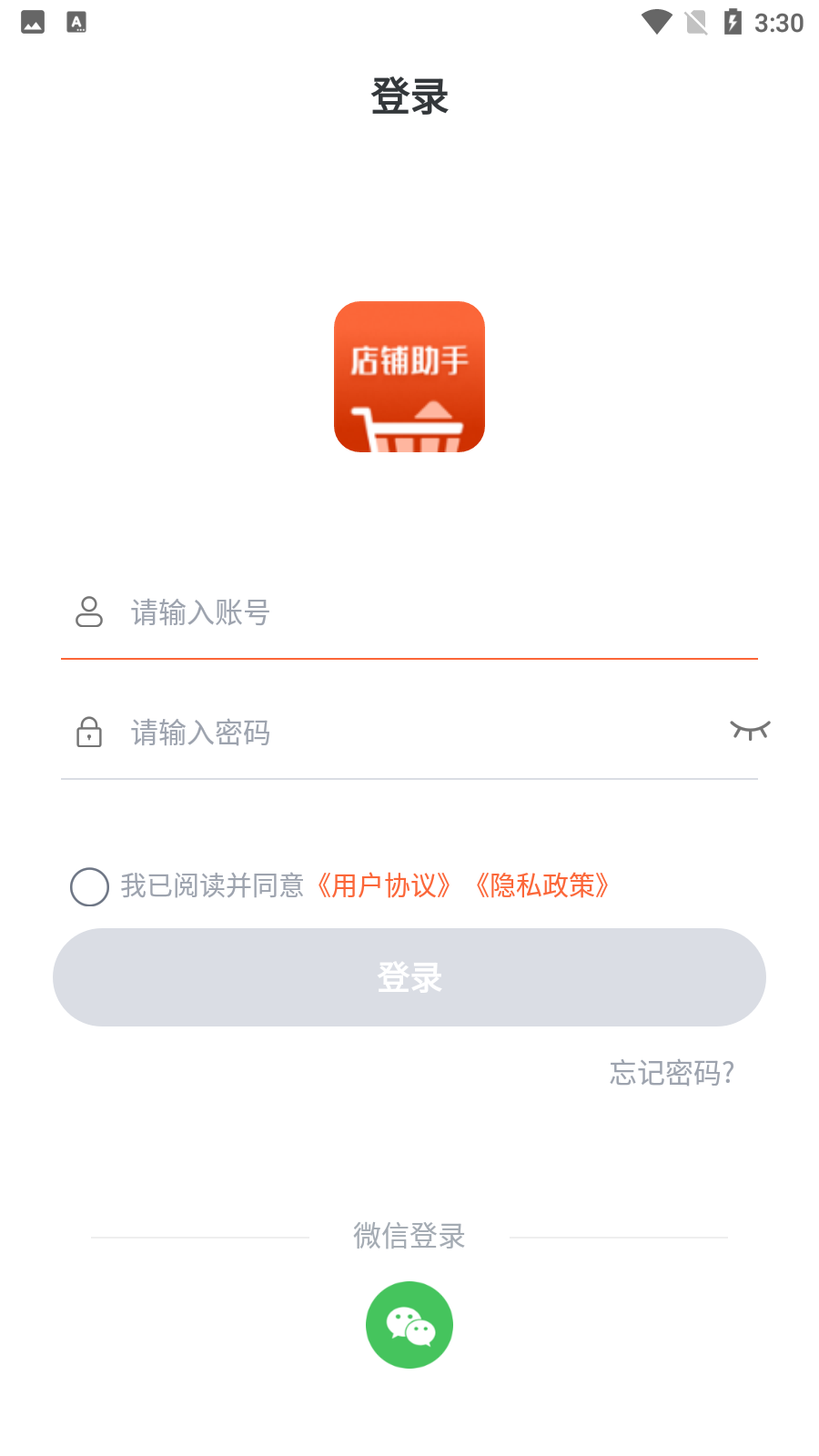Tap the 登录 button
This screenshot has height=1456, width=819.
(409, 977)
